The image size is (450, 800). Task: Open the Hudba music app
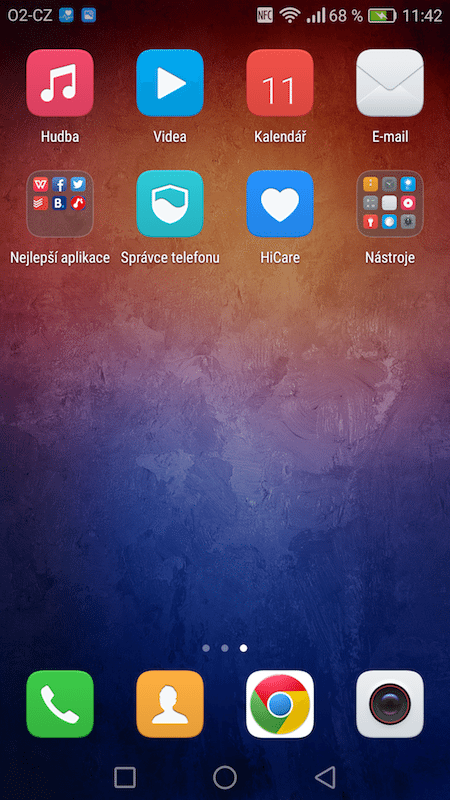(x=60, y=83)
